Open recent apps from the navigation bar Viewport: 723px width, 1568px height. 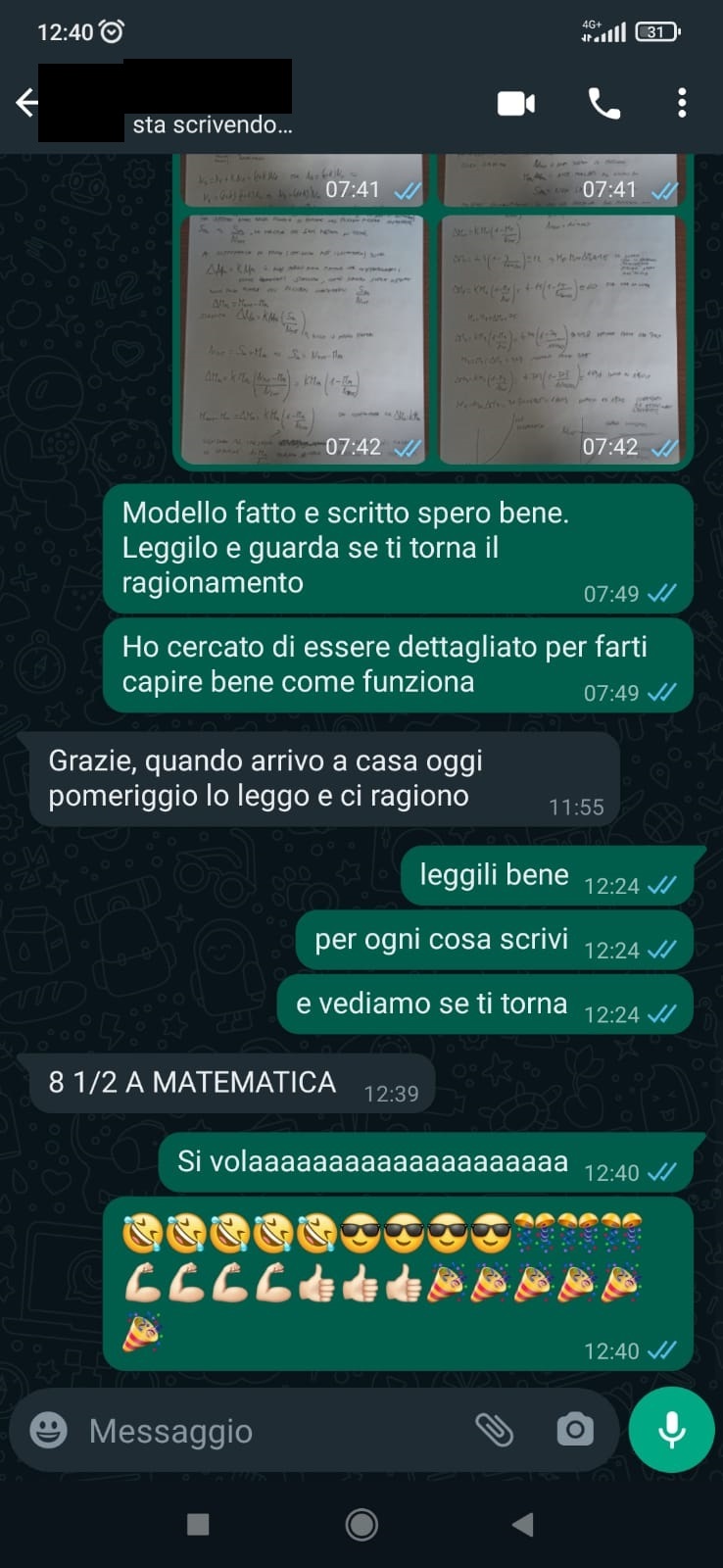coord(198,1524)
